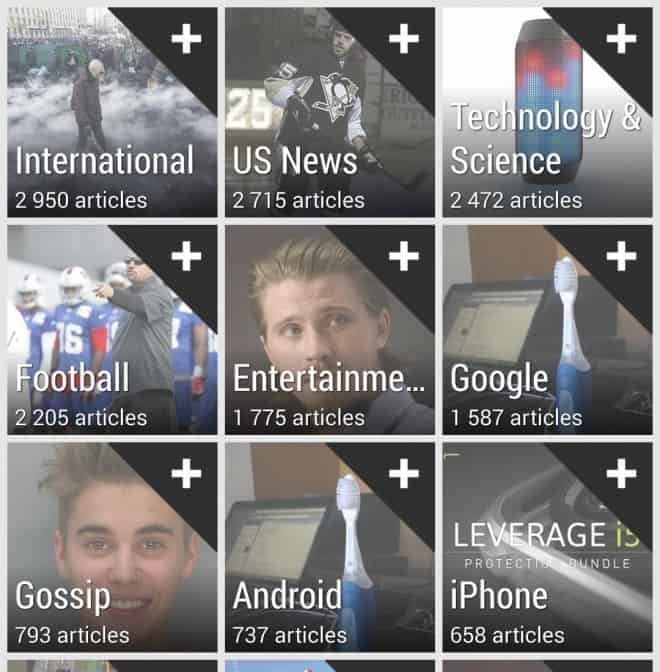Viewport: 660px width, 672px height.
Task: Add US News using the plus icon
Action: pos(404,40)
